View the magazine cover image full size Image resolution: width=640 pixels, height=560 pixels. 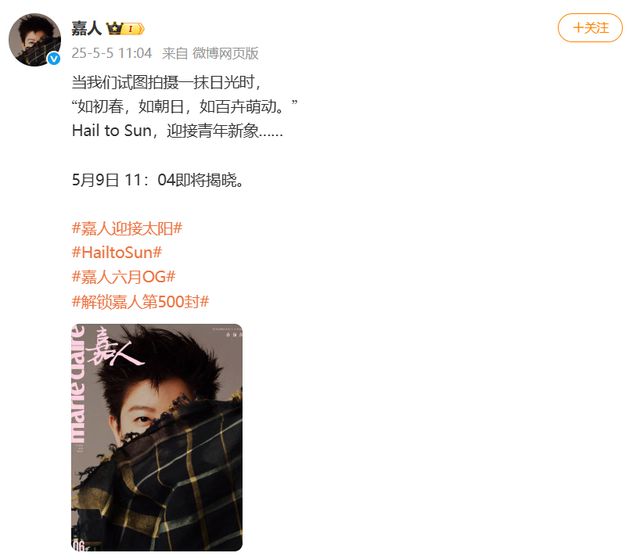tap(157, 437)
